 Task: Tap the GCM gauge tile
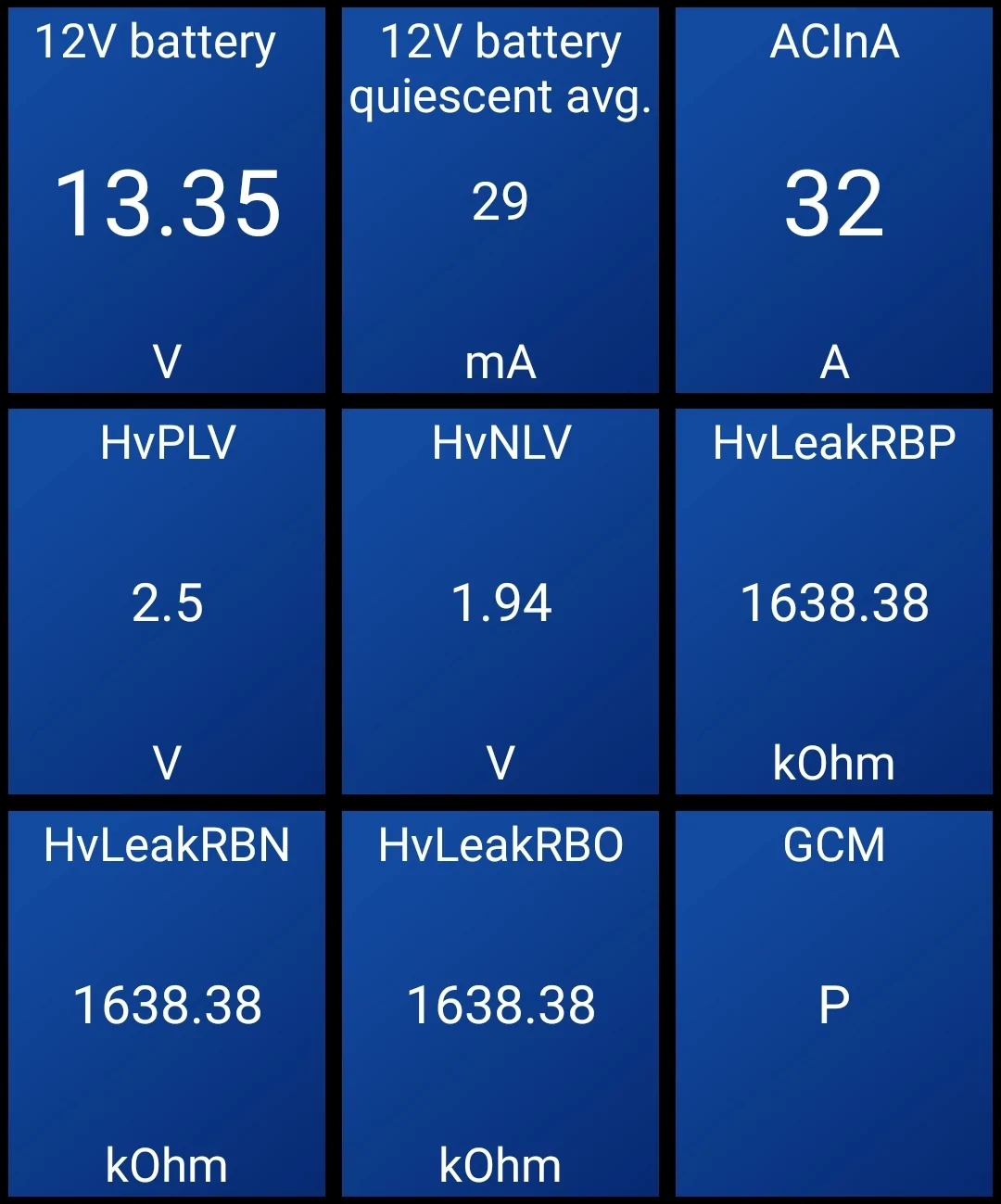tap(834, 1004)
